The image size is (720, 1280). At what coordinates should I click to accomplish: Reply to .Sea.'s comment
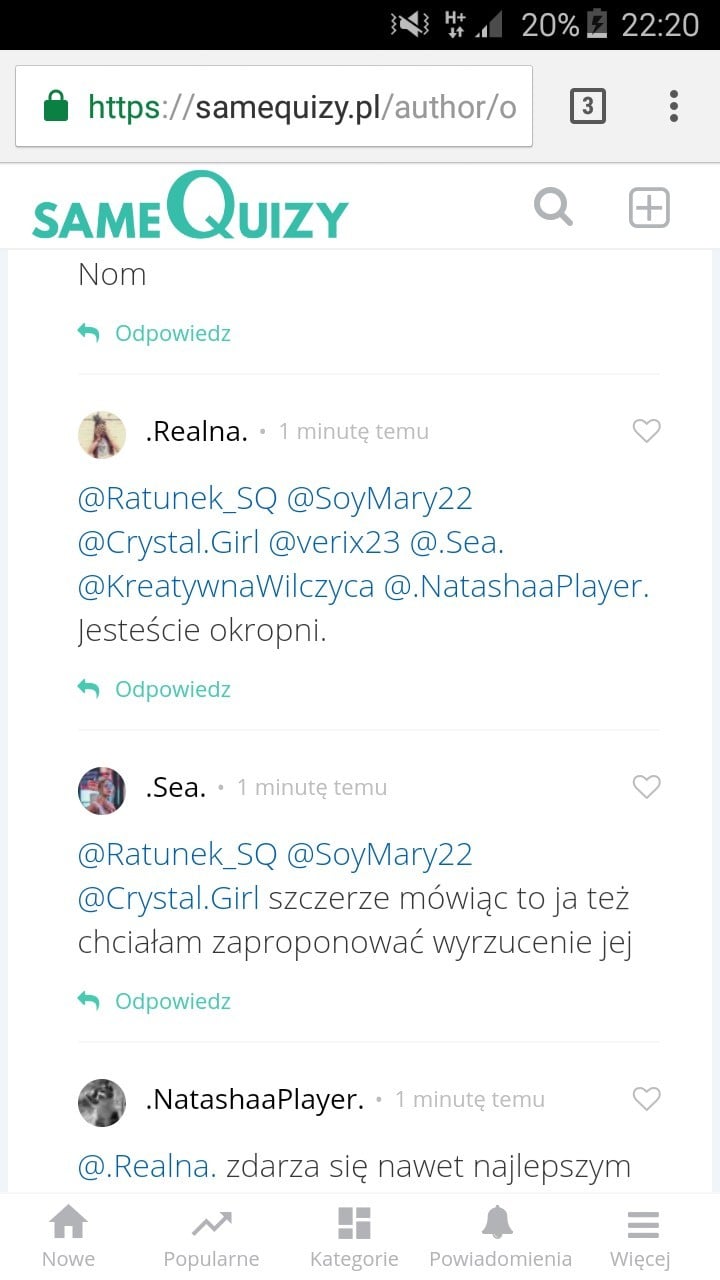click(x=155, y=1001)
